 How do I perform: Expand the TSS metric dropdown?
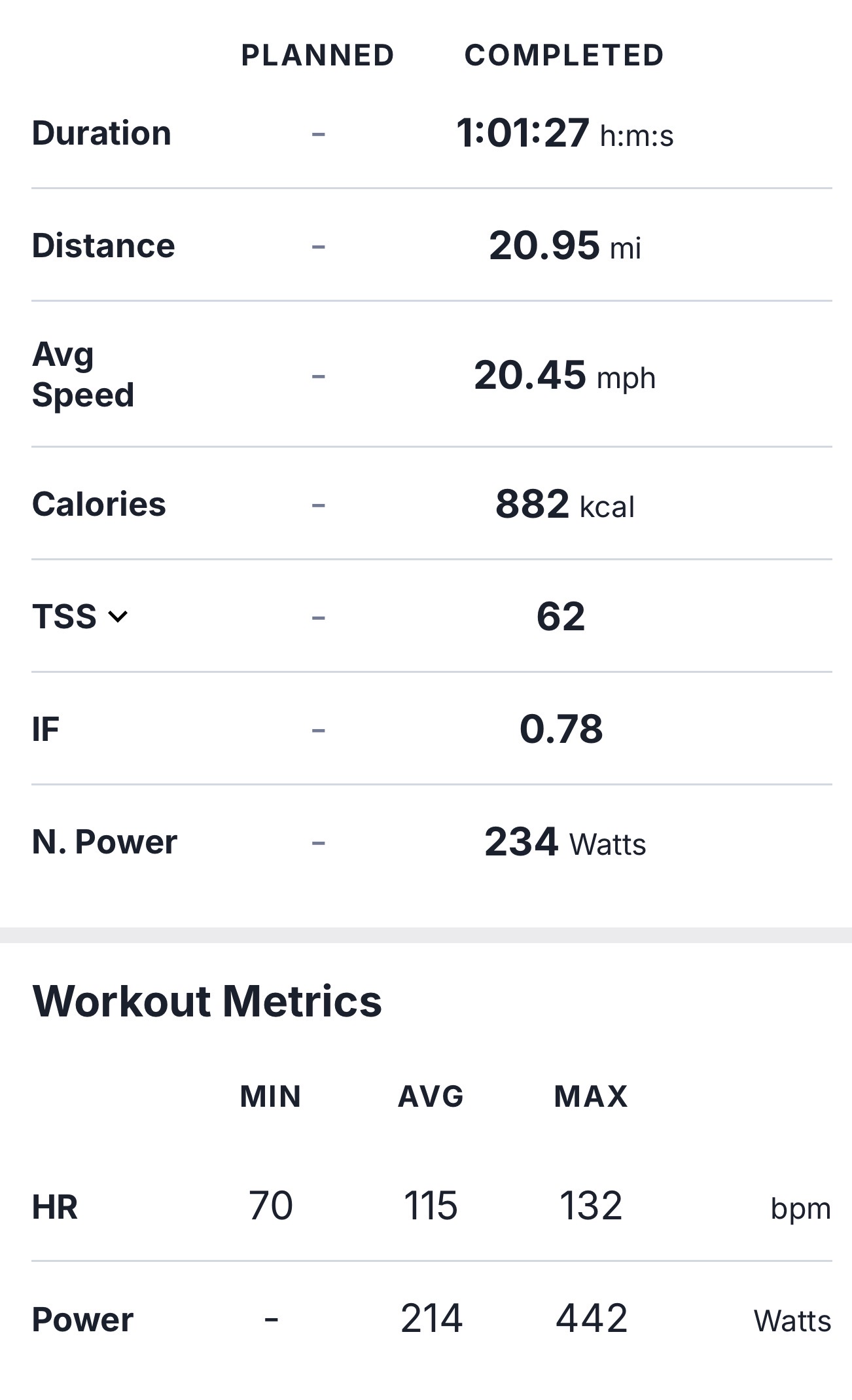coord(80,617)
